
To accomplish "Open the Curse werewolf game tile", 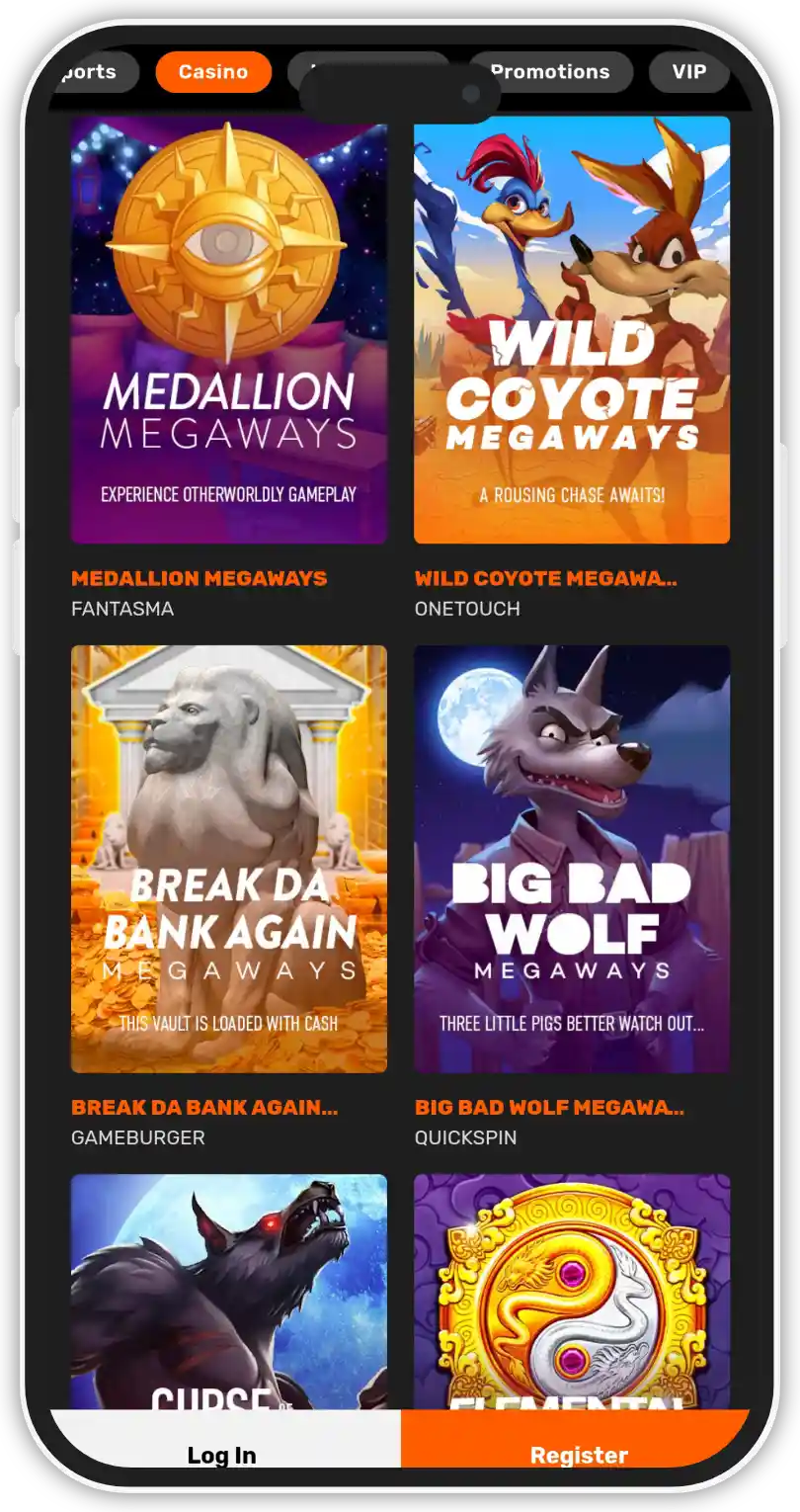I will tap(229, 1290).
